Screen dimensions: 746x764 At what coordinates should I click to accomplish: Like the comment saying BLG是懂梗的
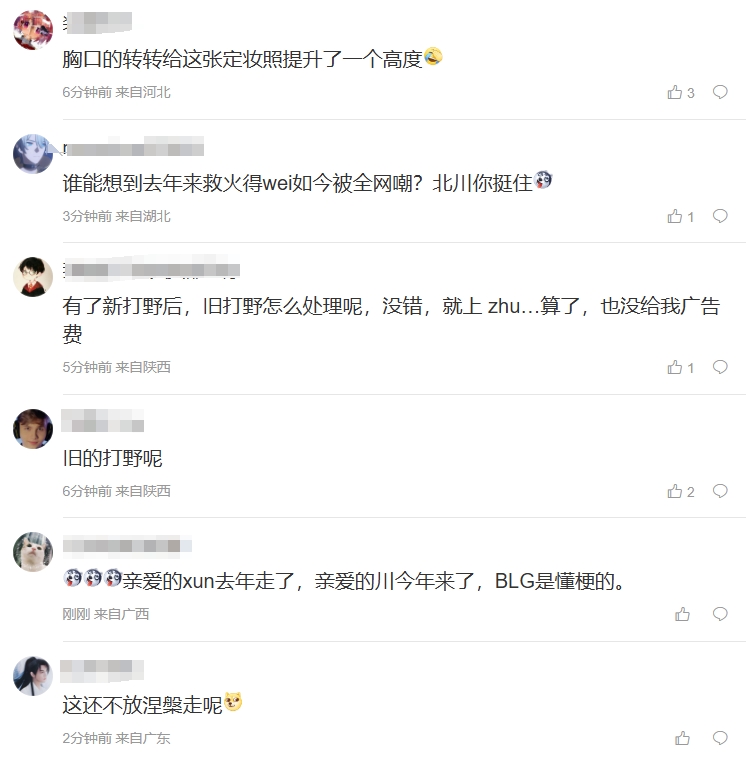tap(682, 614)
